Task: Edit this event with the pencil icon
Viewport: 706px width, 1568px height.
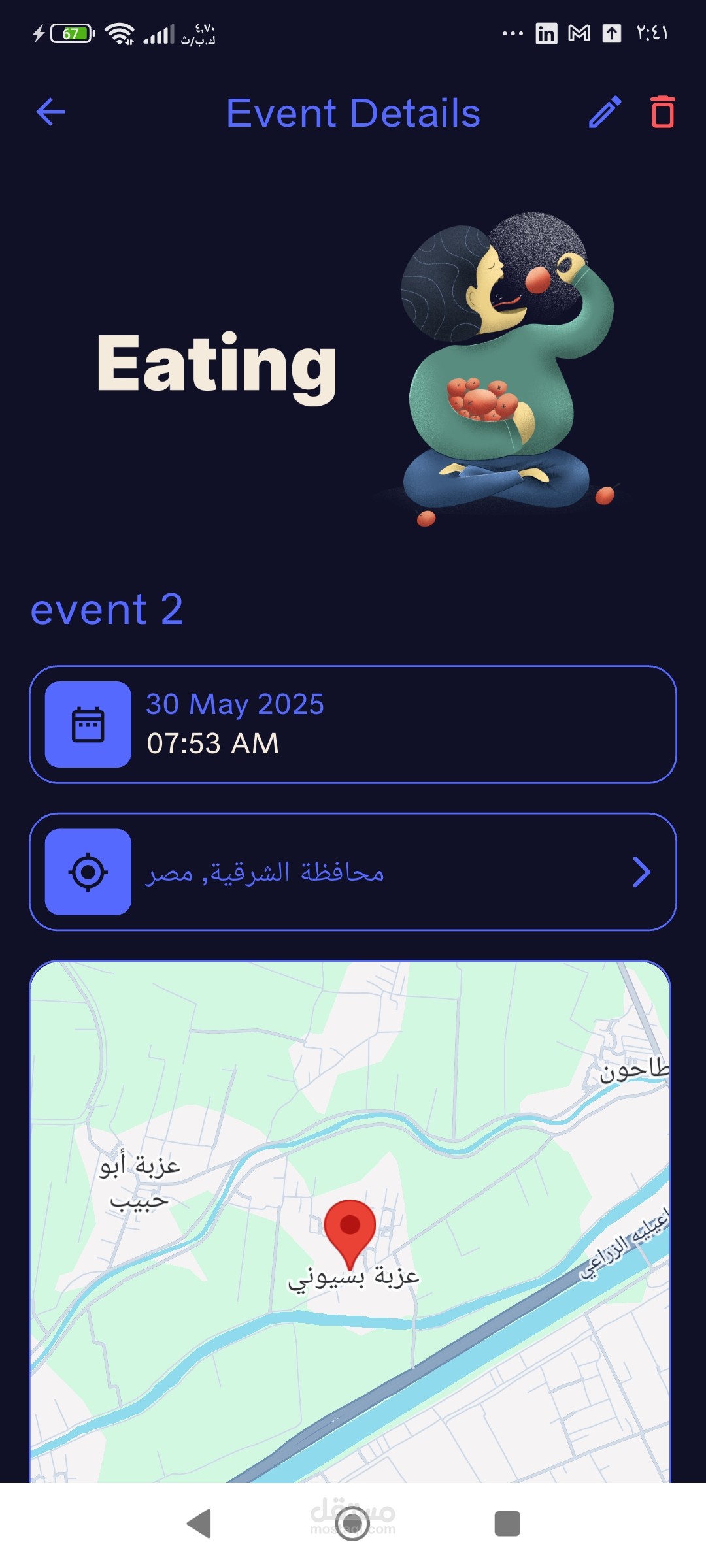Action: pos(605,112)
